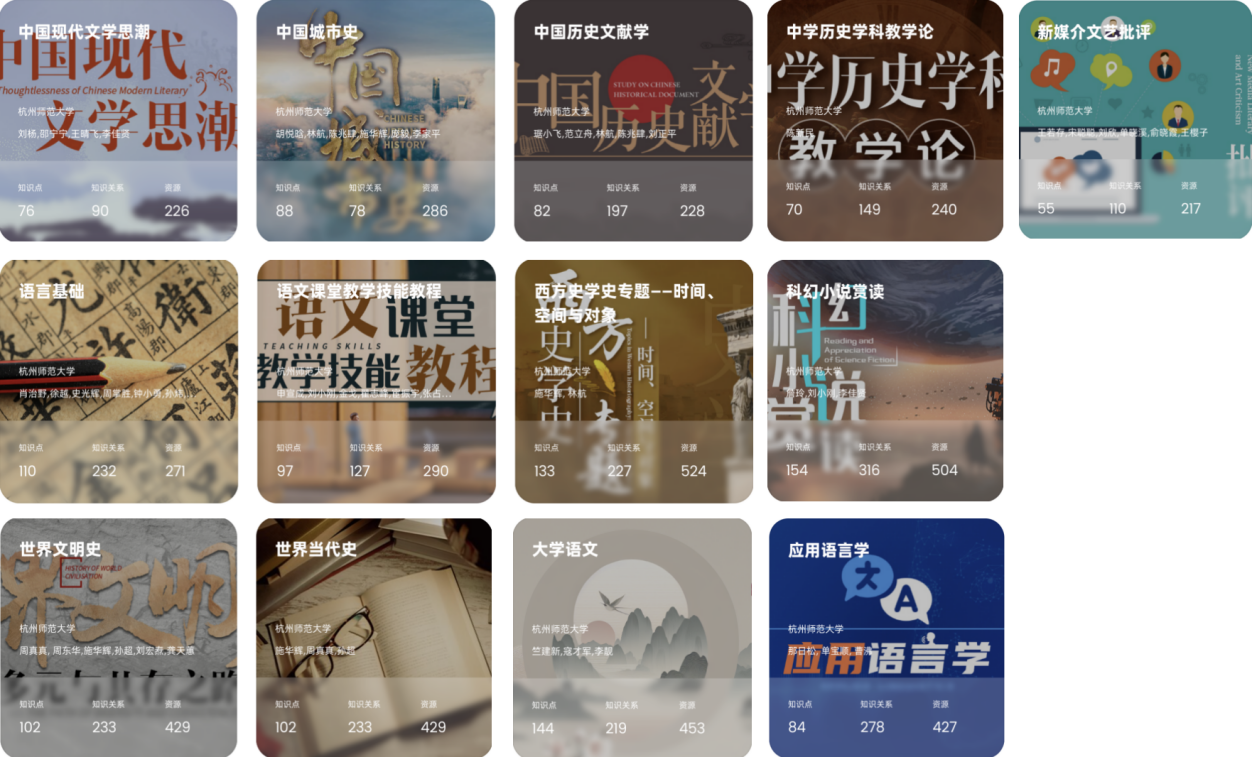Tap the 新媒介文艺批评 course card
This screenshot has height=757, width=1252.
(x=1135, y=119)
